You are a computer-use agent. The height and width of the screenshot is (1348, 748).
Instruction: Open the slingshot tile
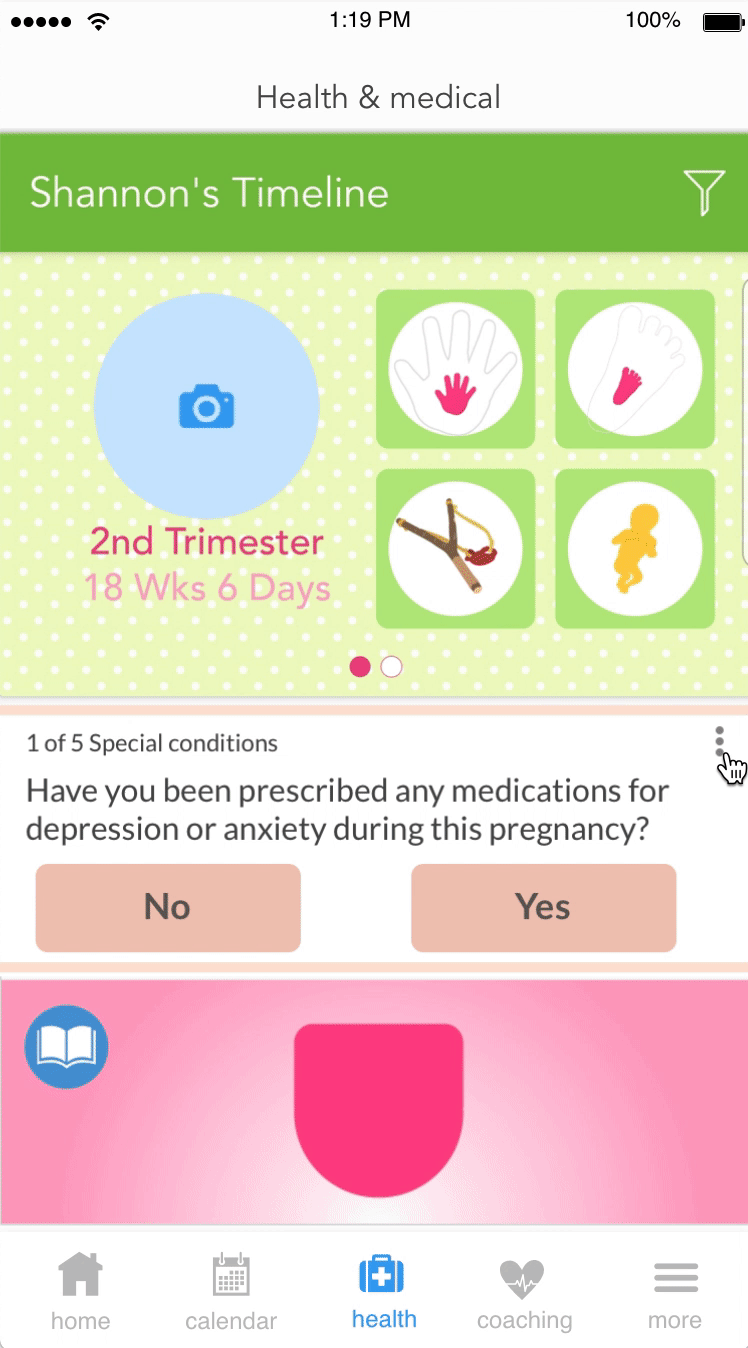click(x=455, y=548)
